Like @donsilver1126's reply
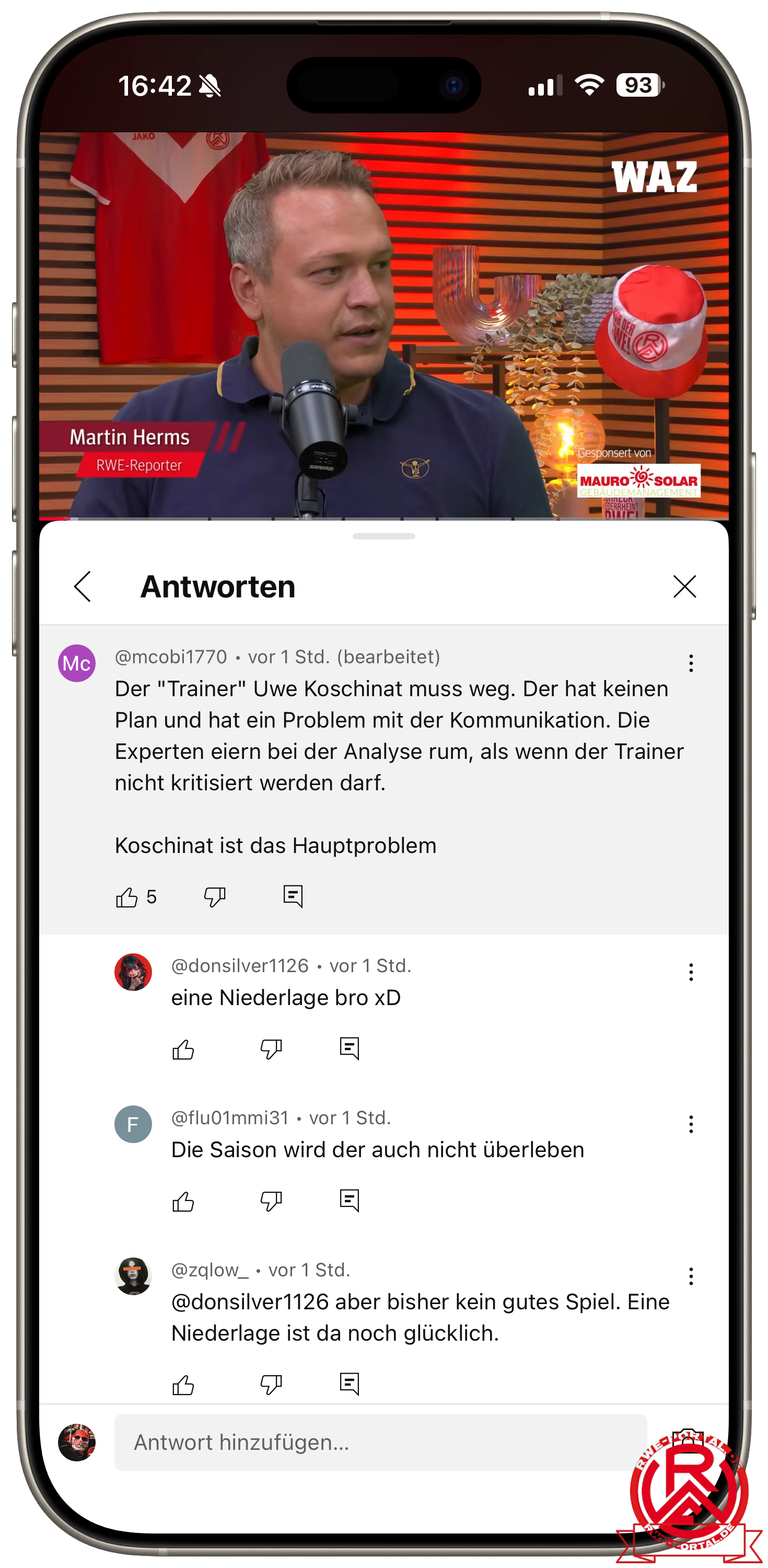Screen dimensions: 768x1568 click(x=183, y=1049)
